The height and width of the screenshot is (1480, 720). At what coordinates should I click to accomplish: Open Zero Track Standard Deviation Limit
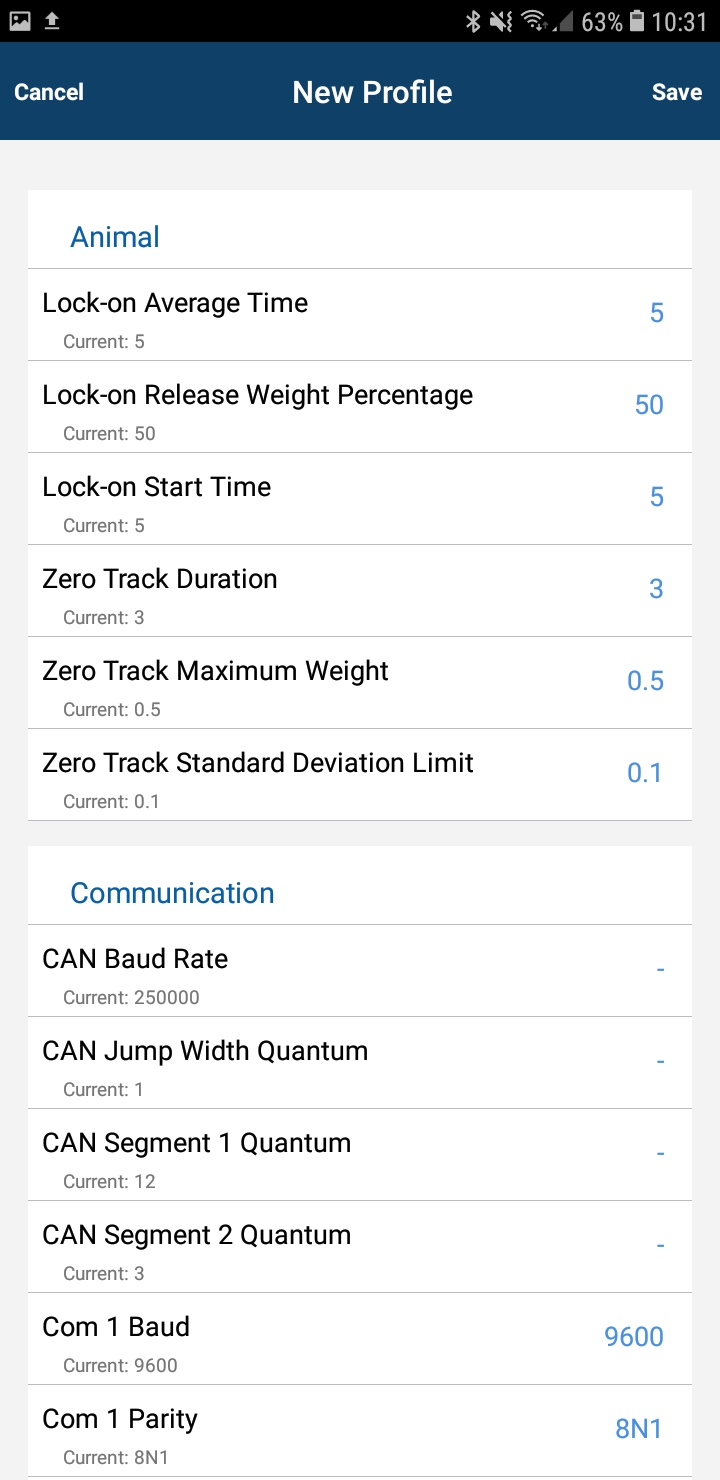point(360,775)
